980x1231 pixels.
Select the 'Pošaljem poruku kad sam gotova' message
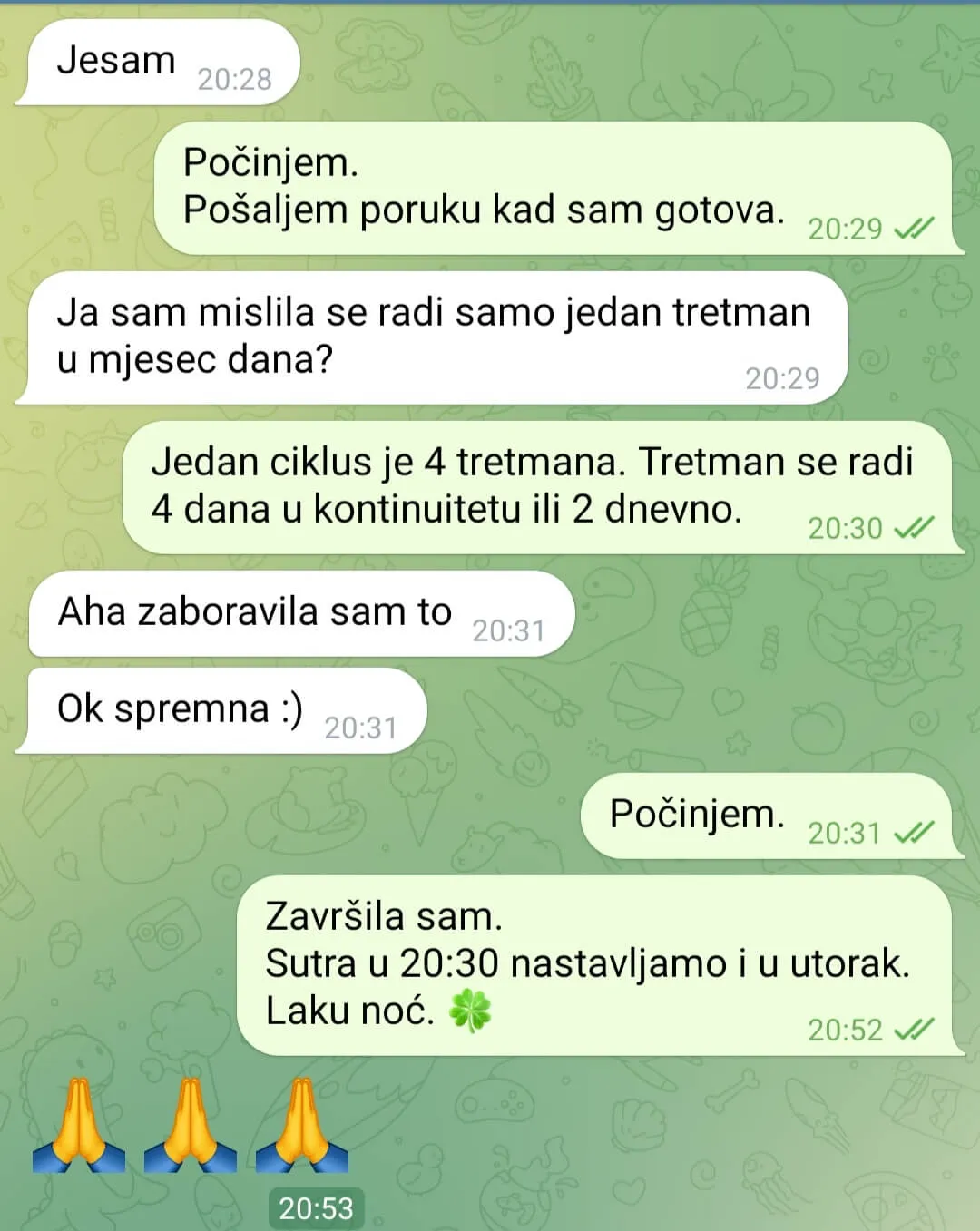point(554,188)
